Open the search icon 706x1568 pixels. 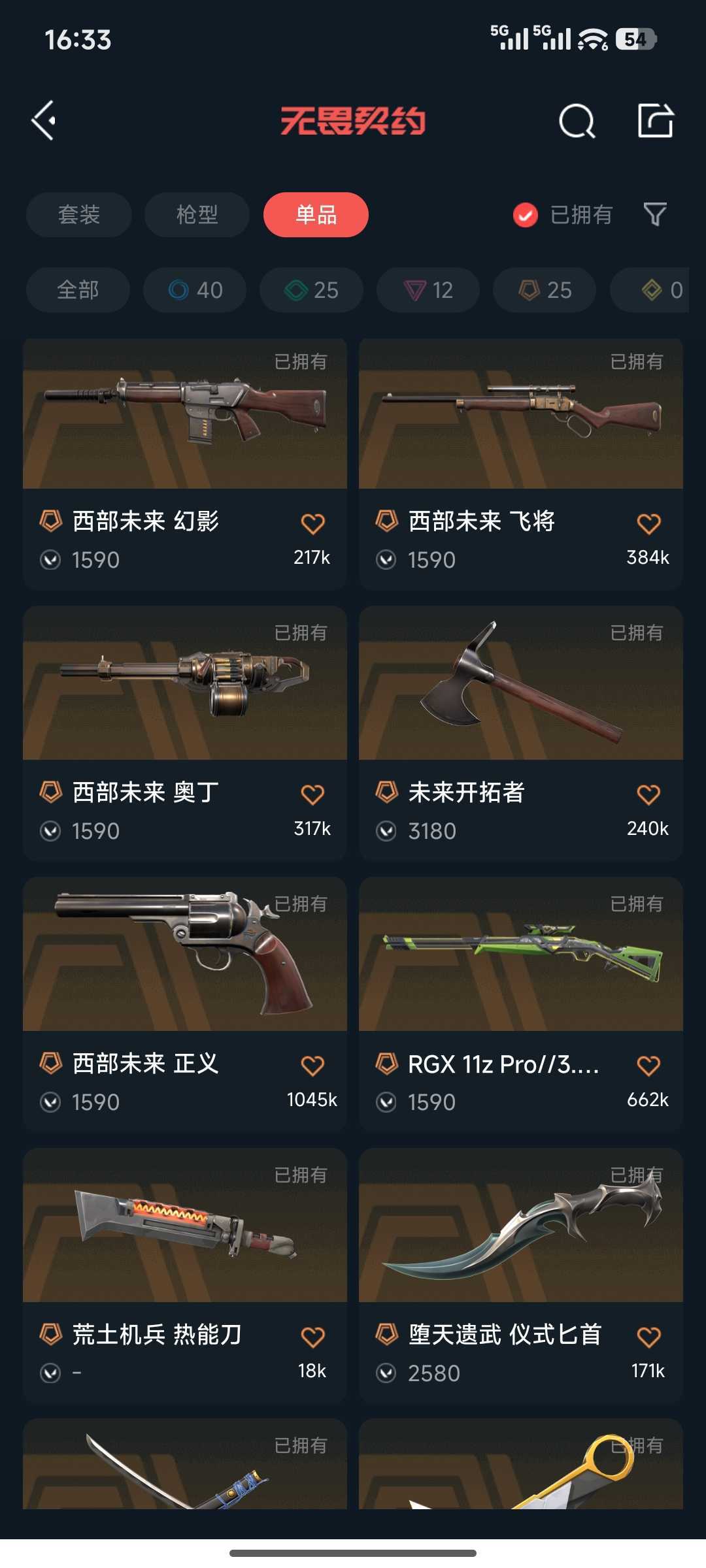[577, 121]
